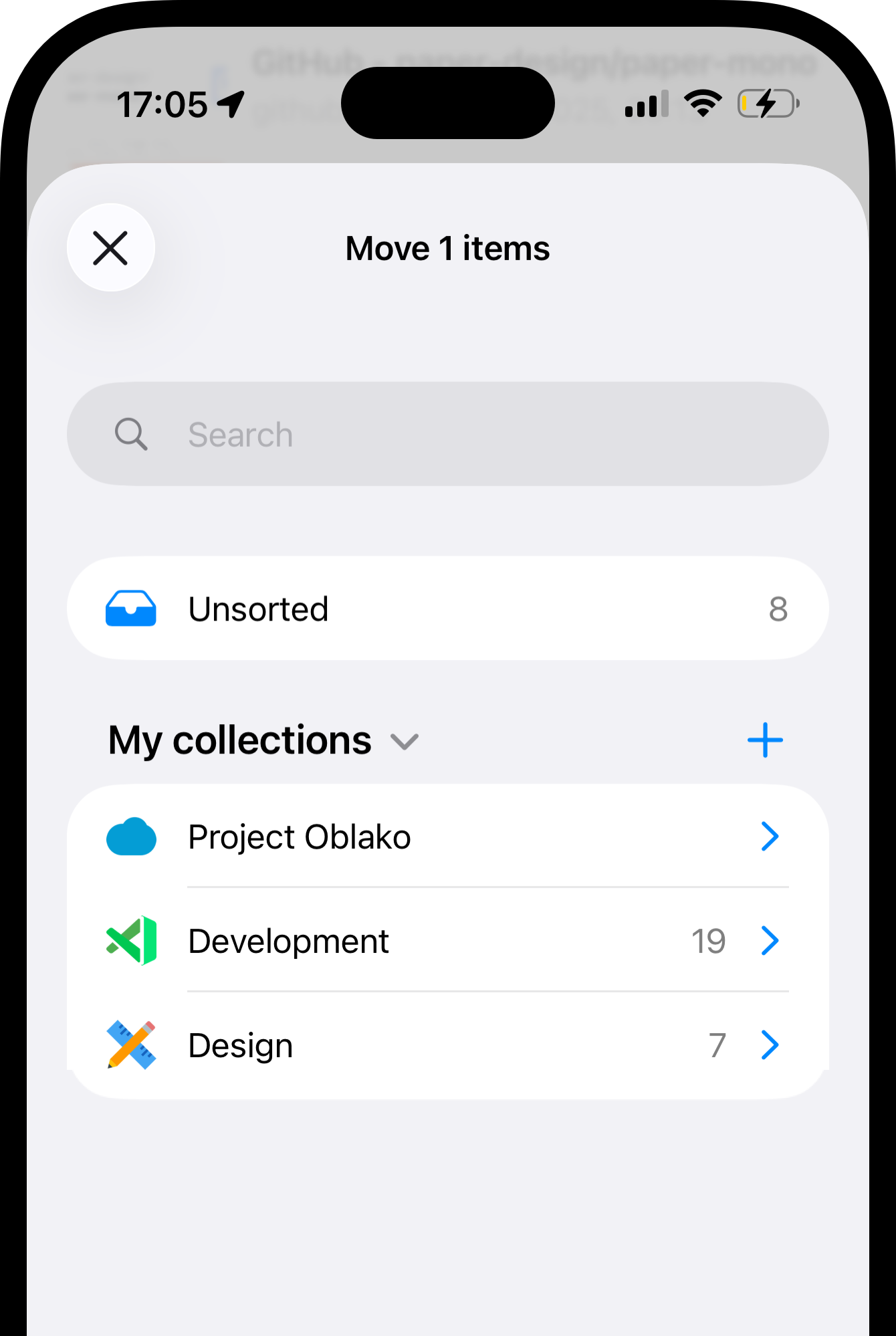Close the Move items sheet

(x=111, y=248)
